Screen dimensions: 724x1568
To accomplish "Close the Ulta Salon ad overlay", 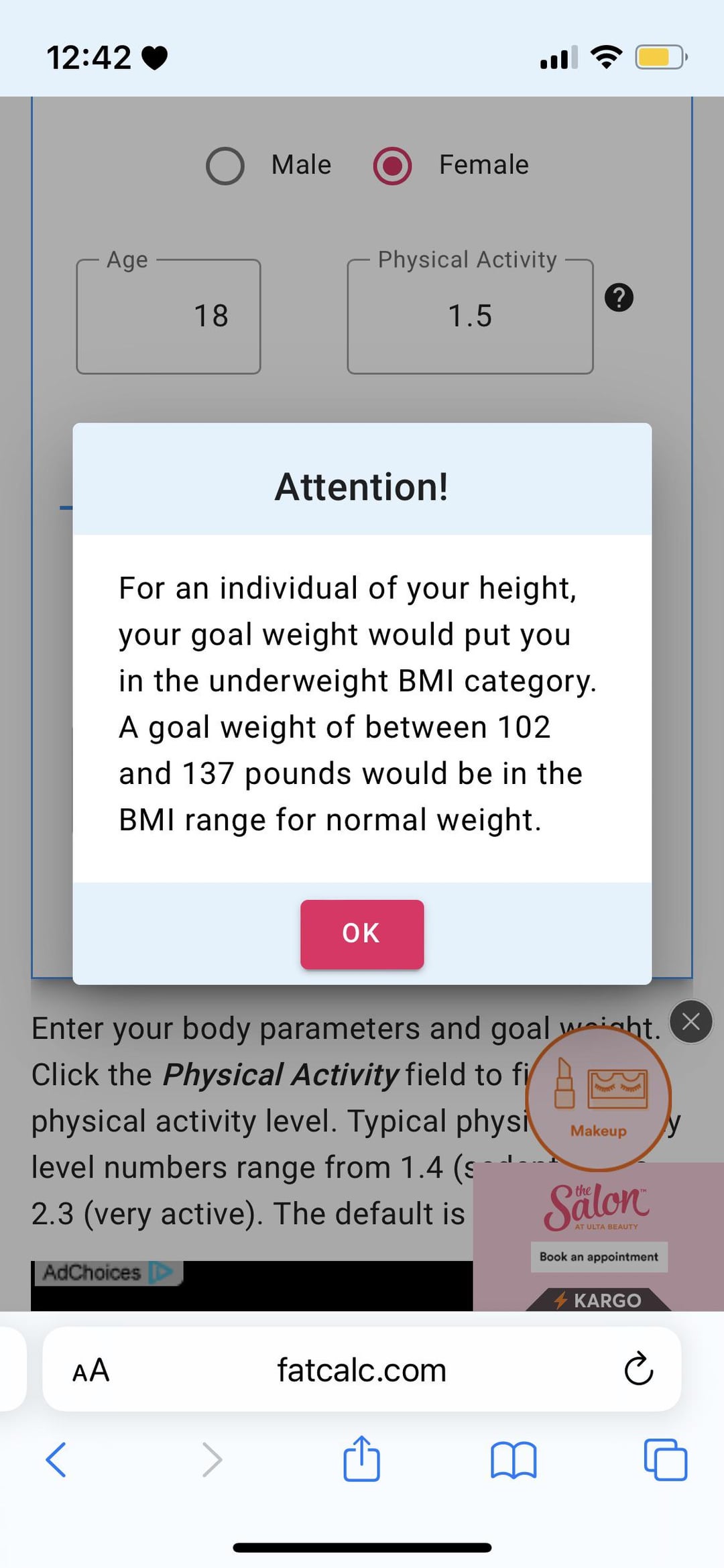I will 690,1021.
